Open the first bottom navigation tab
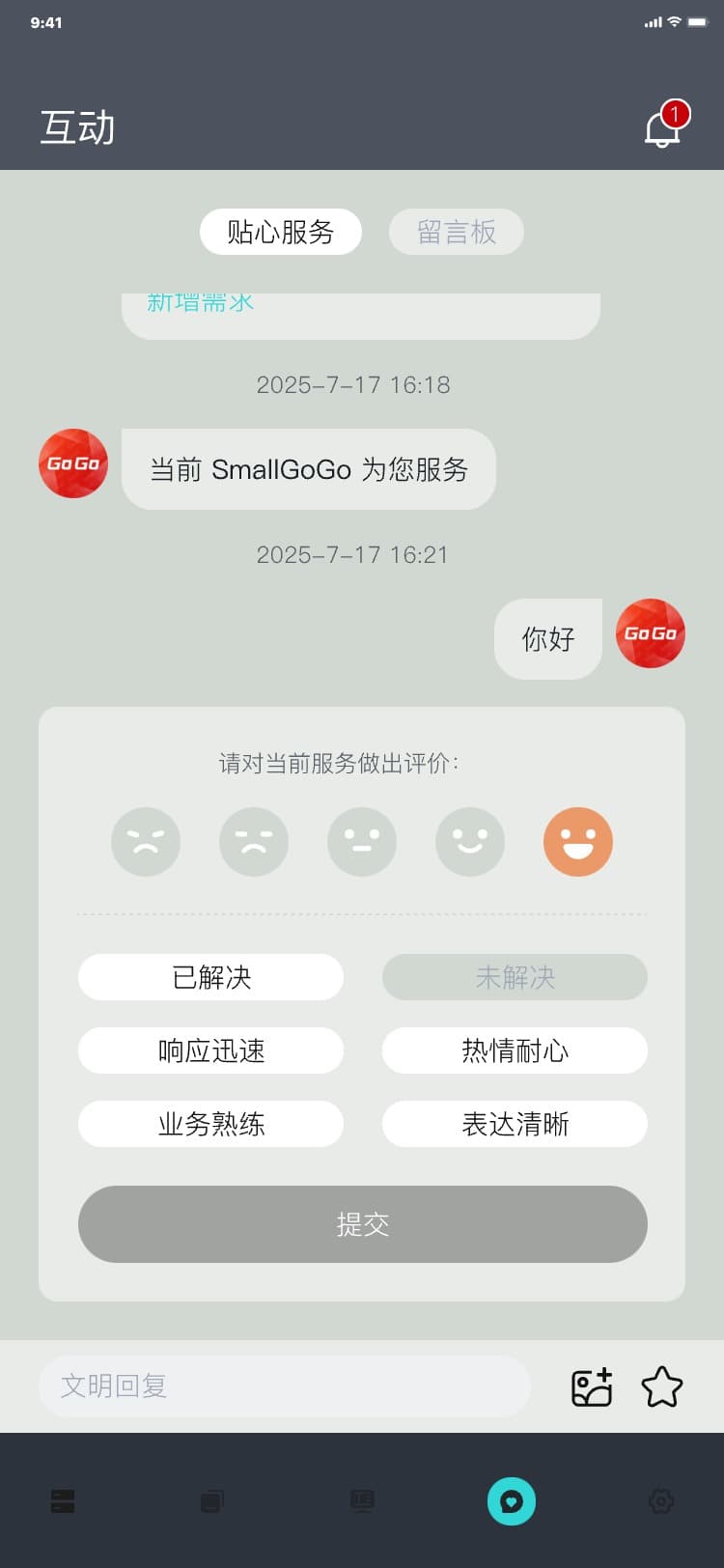 pos(63,1501)
